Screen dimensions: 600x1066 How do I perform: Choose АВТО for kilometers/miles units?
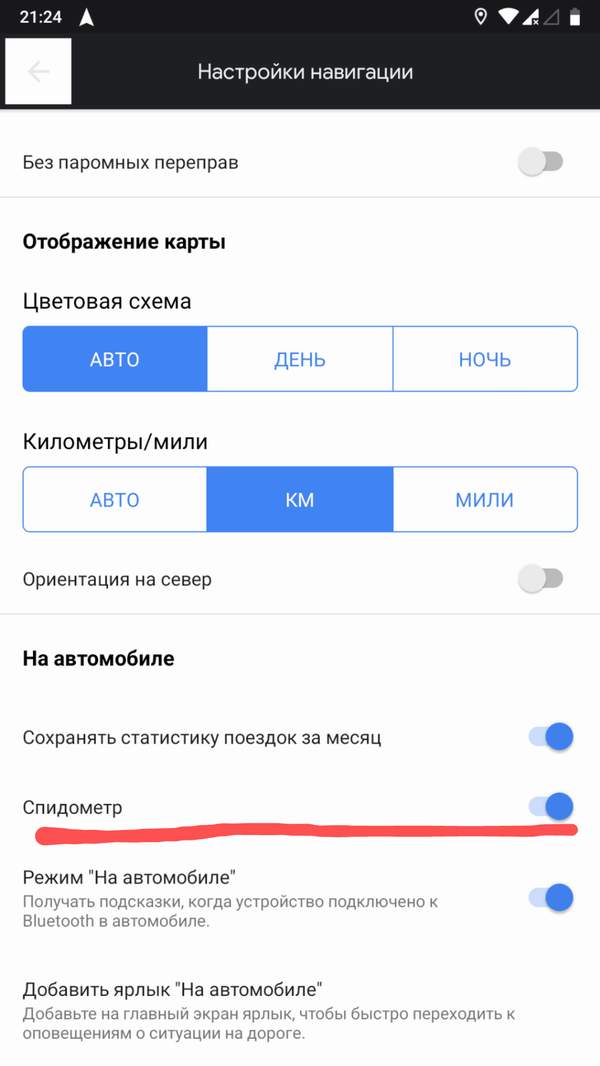(115, 500)
